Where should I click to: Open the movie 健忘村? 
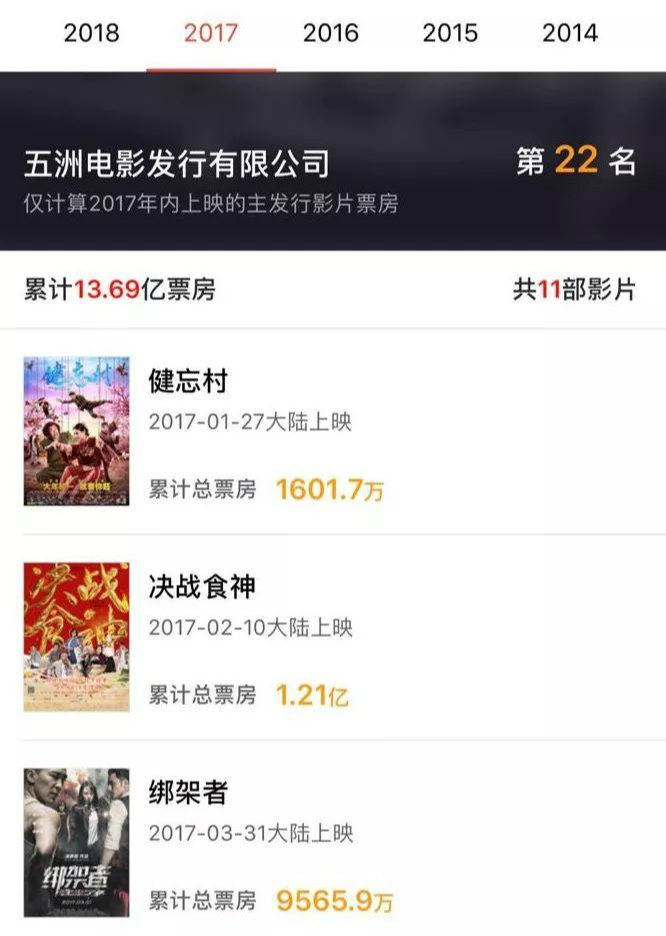coord(188,381)
